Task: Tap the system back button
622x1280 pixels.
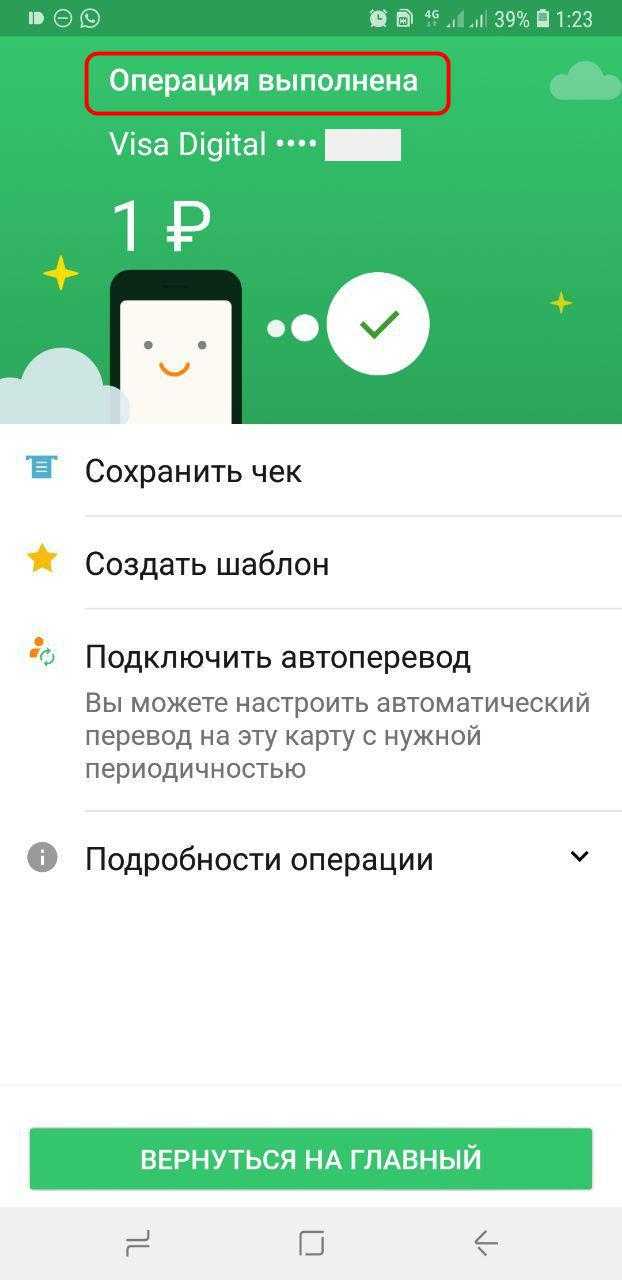Action: 486,1243
